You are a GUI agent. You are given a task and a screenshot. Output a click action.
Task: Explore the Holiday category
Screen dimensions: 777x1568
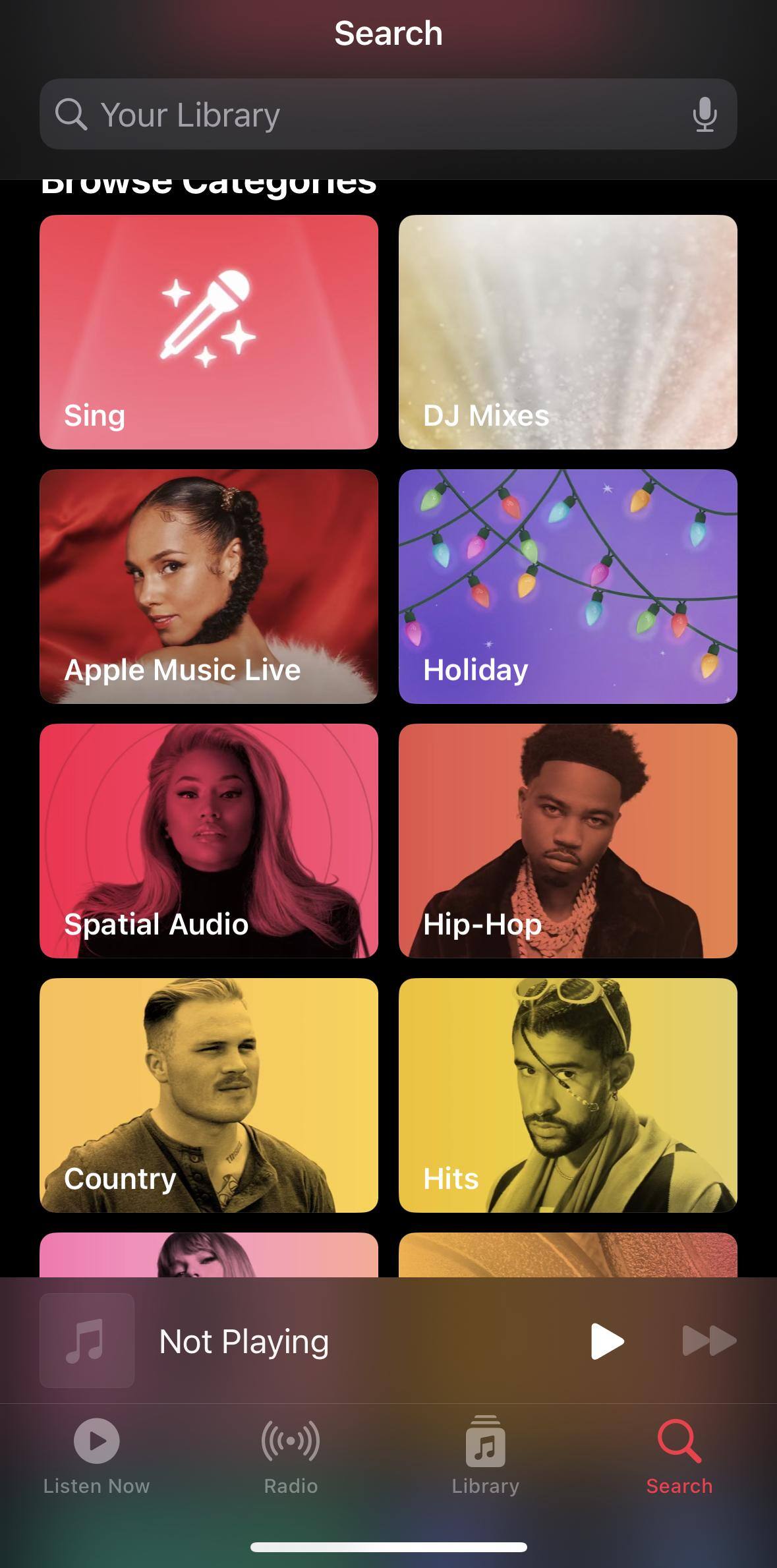(x=567, y=586)
